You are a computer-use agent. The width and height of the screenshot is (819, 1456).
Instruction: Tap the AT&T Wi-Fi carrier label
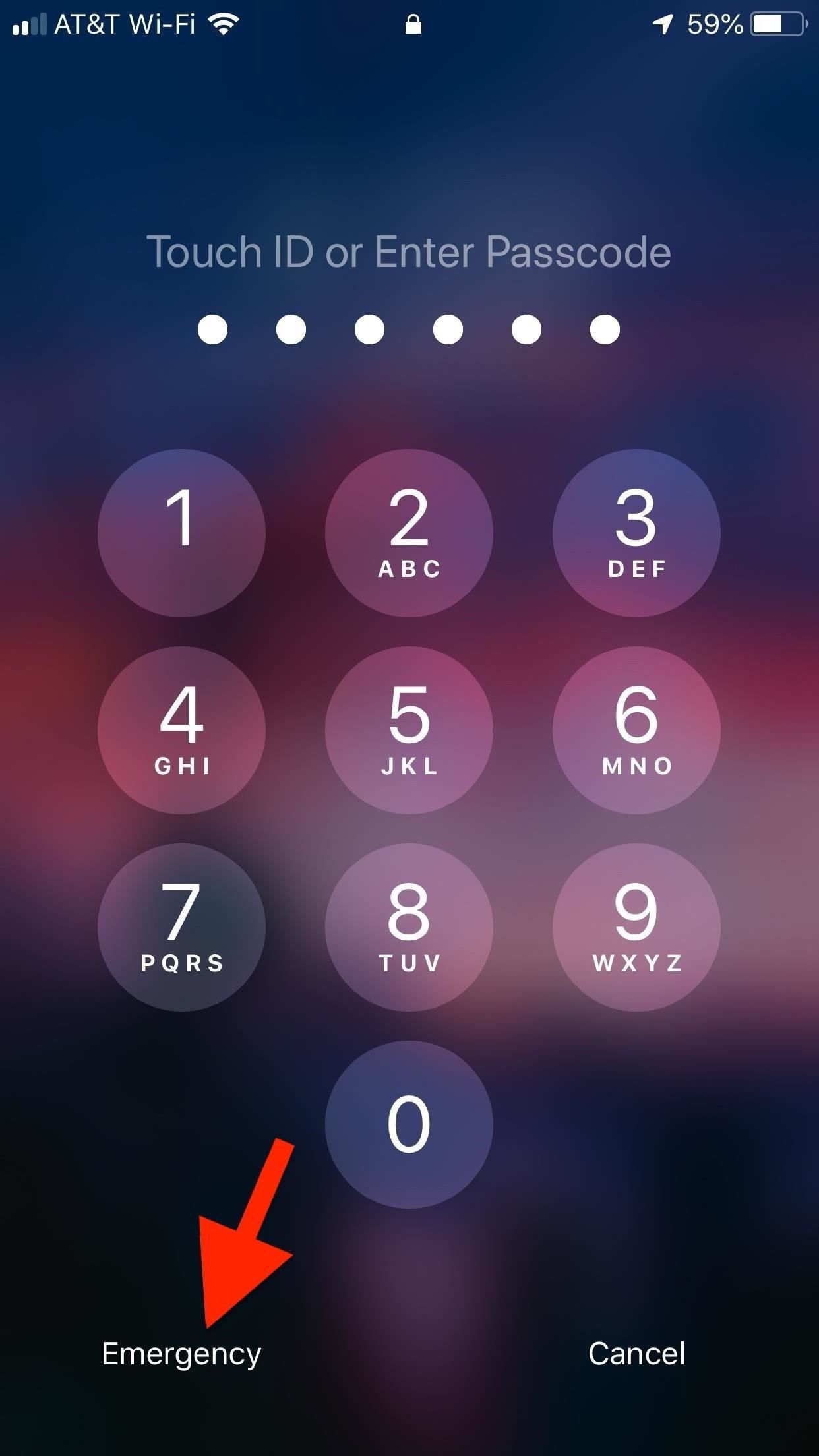pyautogui.click(x=125, y=23)
